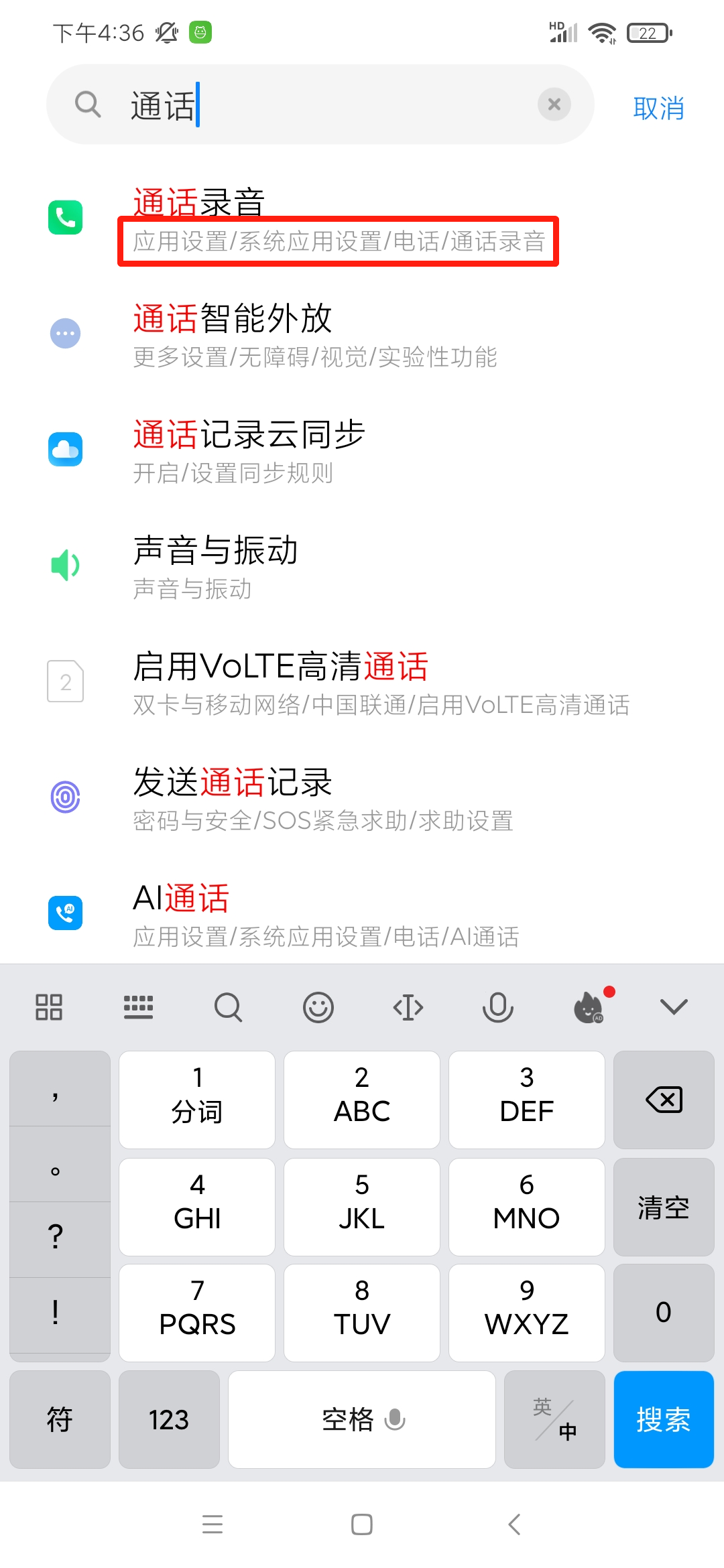724x1568 pixels.
Task: Tap the blue 搜索 key on the keyboard
Action: click(x=664, y=1419)
